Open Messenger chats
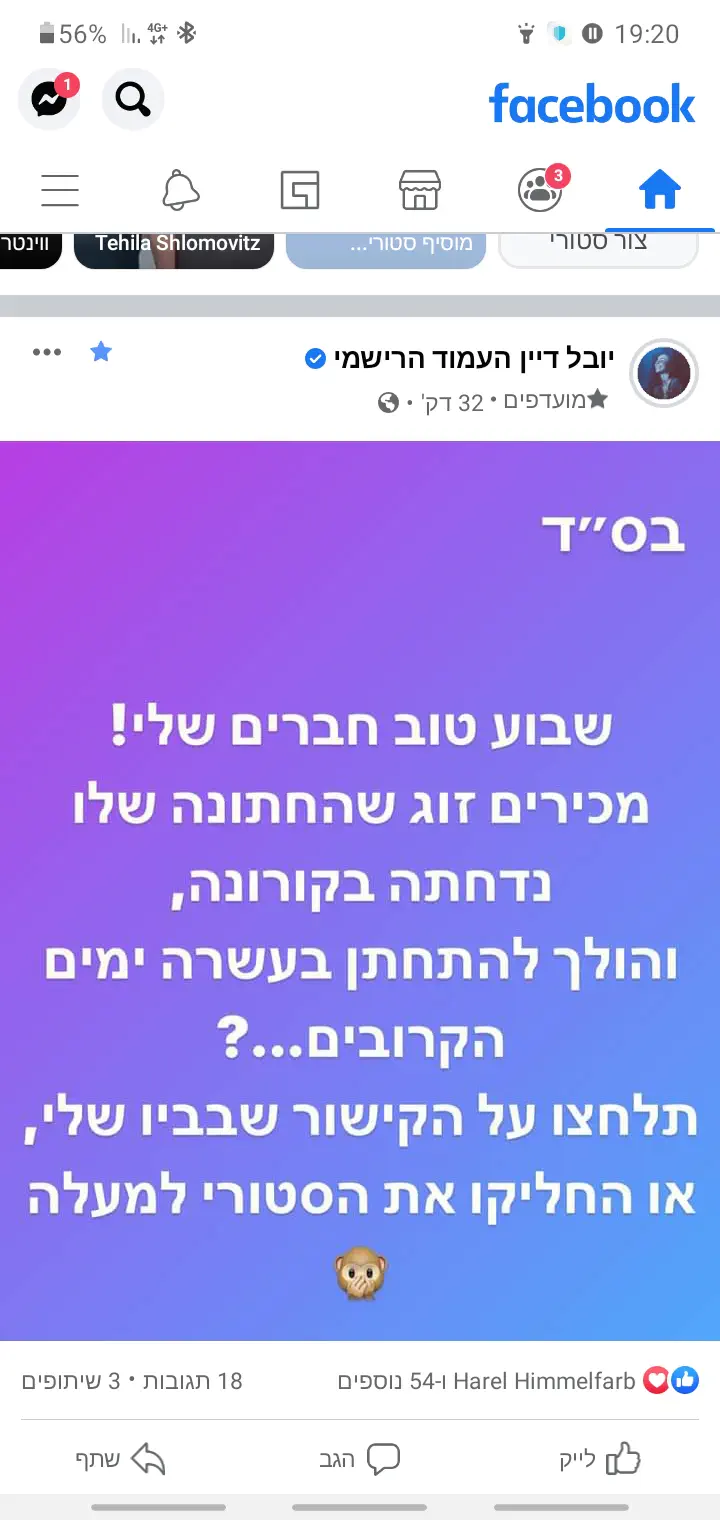This screenshot has width=720, height=1520. click(x=49, y=100)
